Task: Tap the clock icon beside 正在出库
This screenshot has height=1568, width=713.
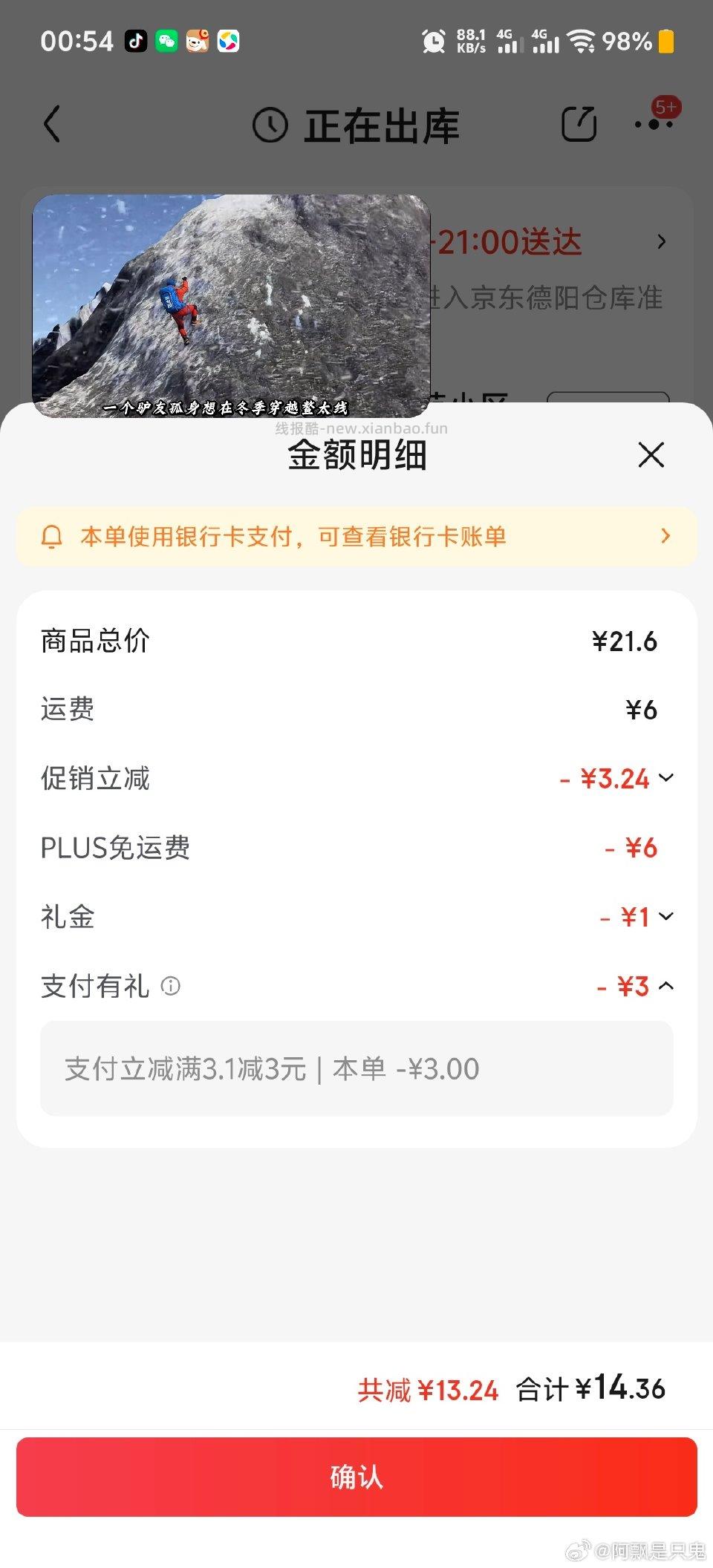Action: click(x=273, y=125)
